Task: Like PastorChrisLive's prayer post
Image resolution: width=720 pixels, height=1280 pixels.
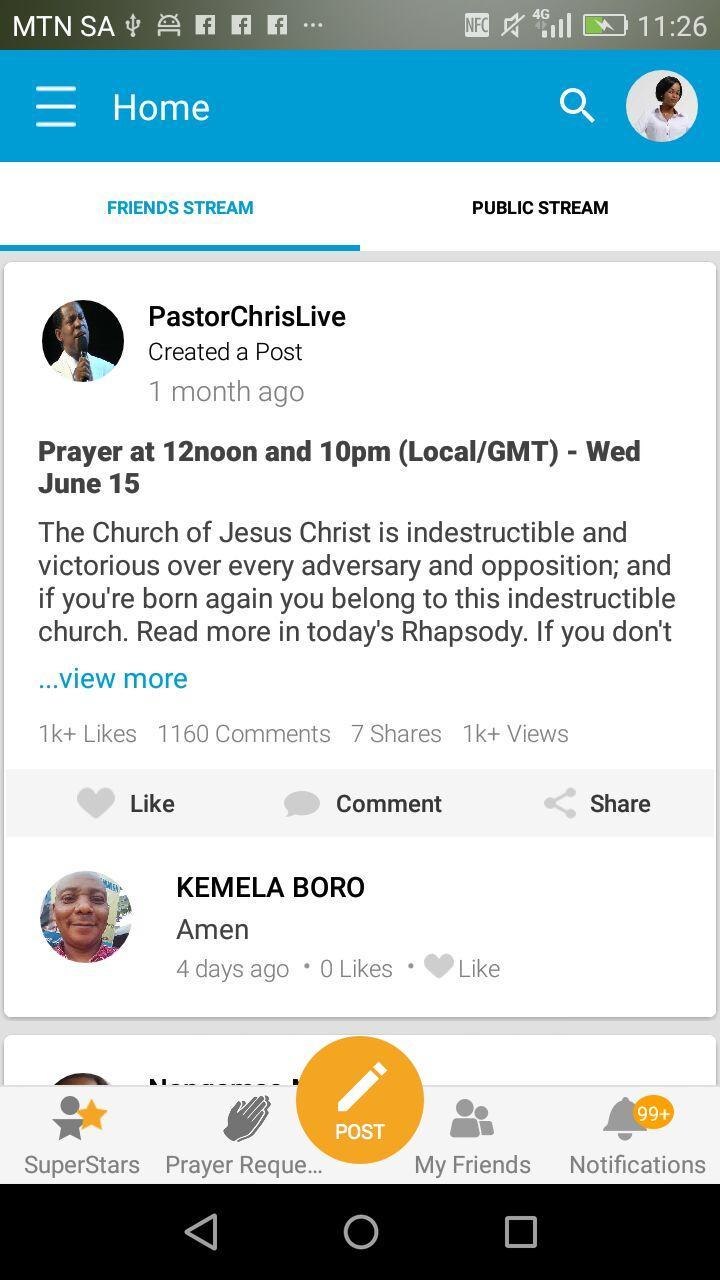Action: coord(126,803)
